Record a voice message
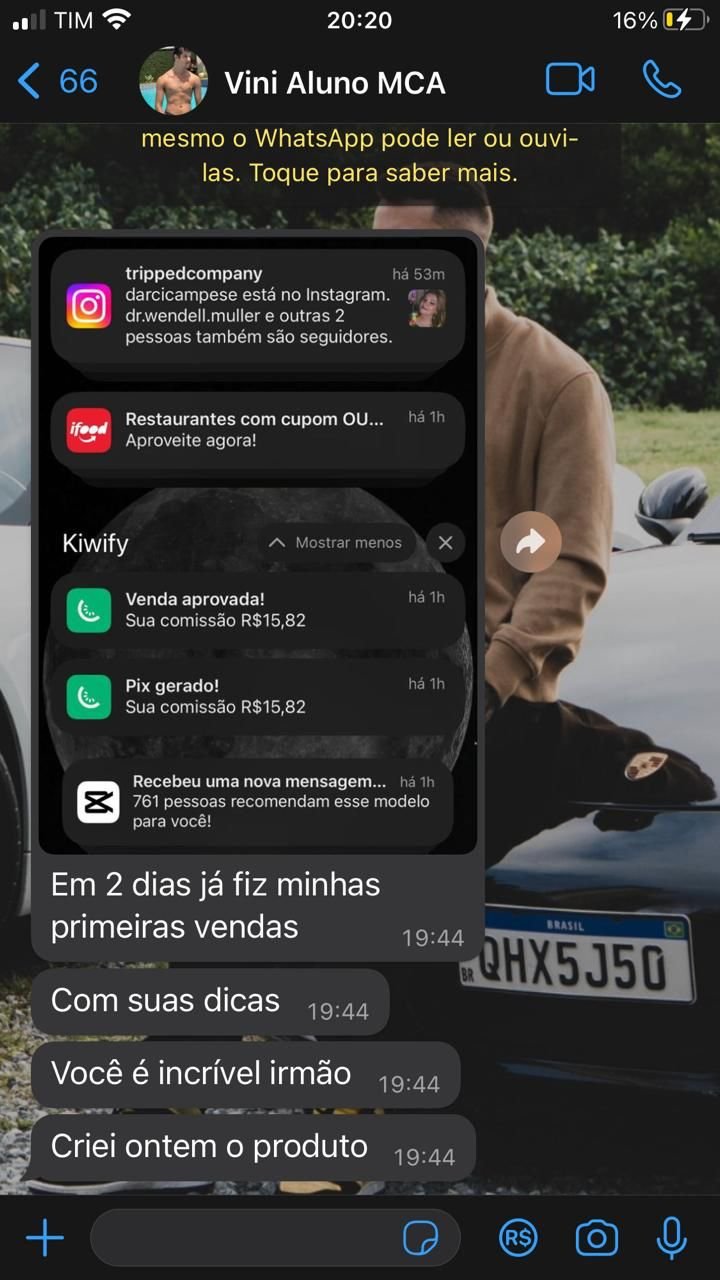The width and height of the screenshot is (720, 1280). click(671, 1239)
